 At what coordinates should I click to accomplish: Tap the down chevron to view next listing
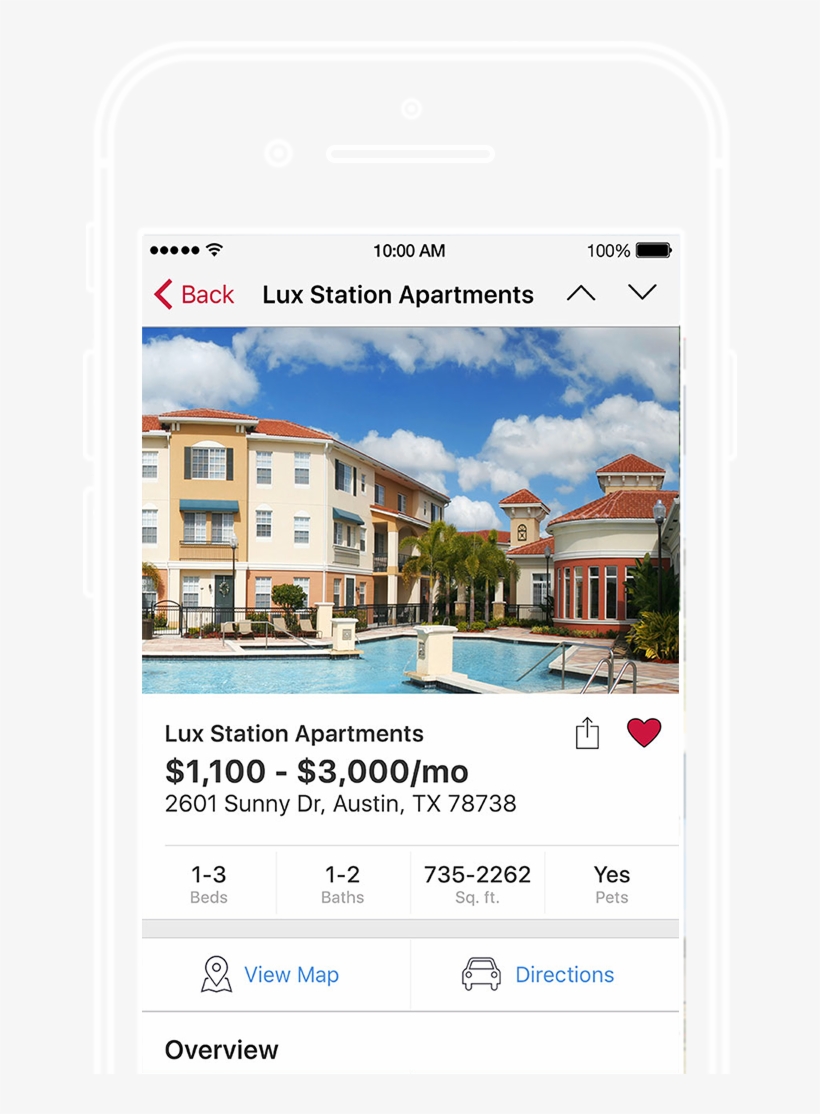click(642, 293)
